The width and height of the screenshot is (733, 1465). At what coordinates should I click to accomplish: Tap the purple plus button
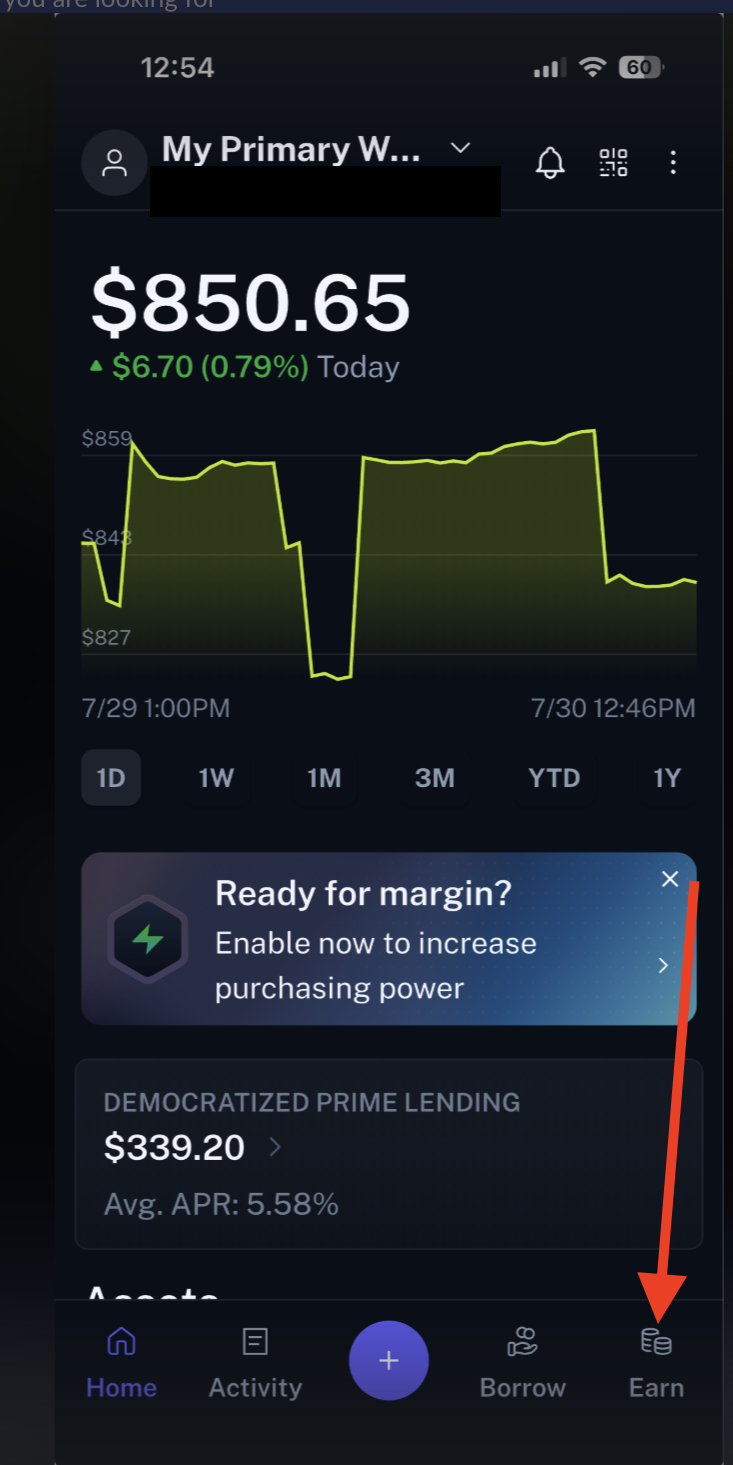[x=389, y=1361]
